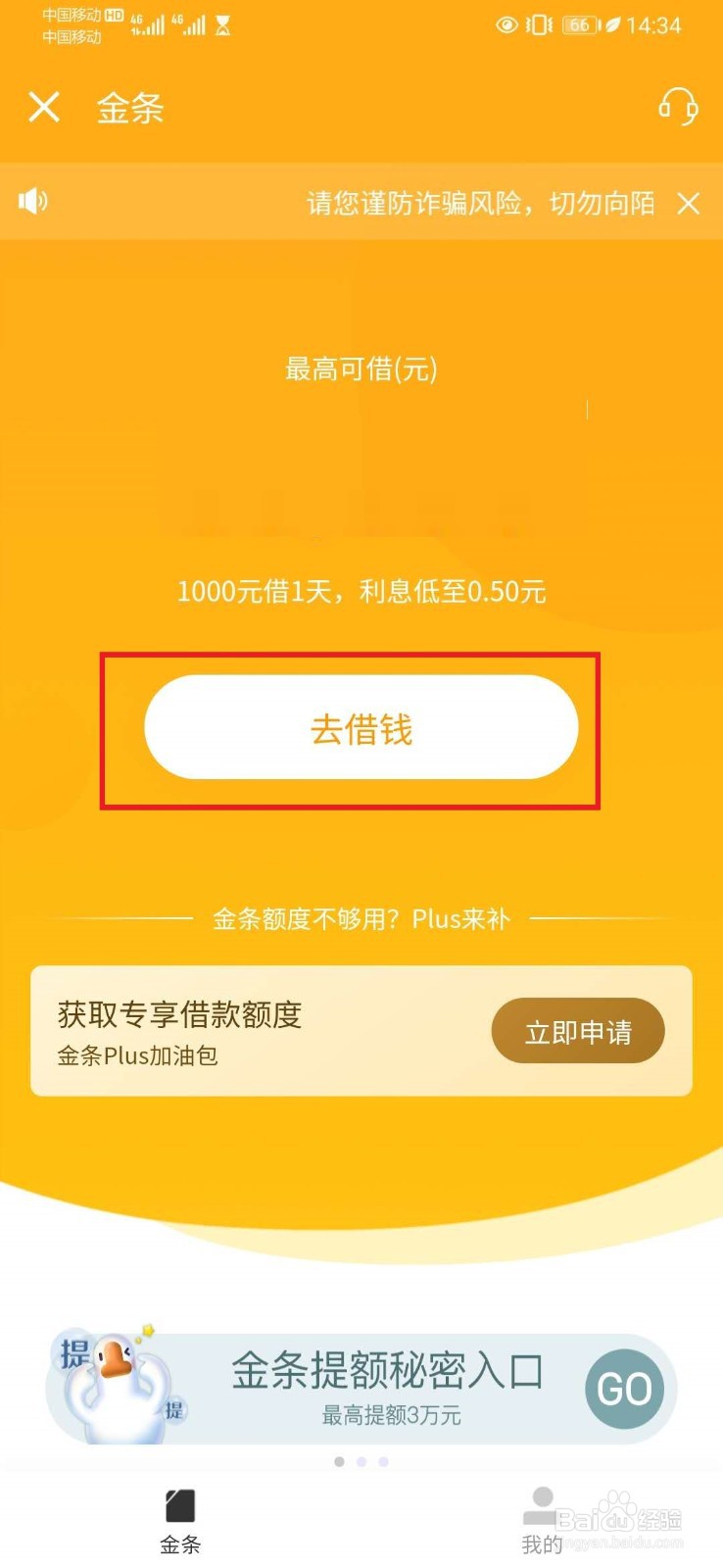Tap the 去借钱 button to borrow money

coord(361,727)
